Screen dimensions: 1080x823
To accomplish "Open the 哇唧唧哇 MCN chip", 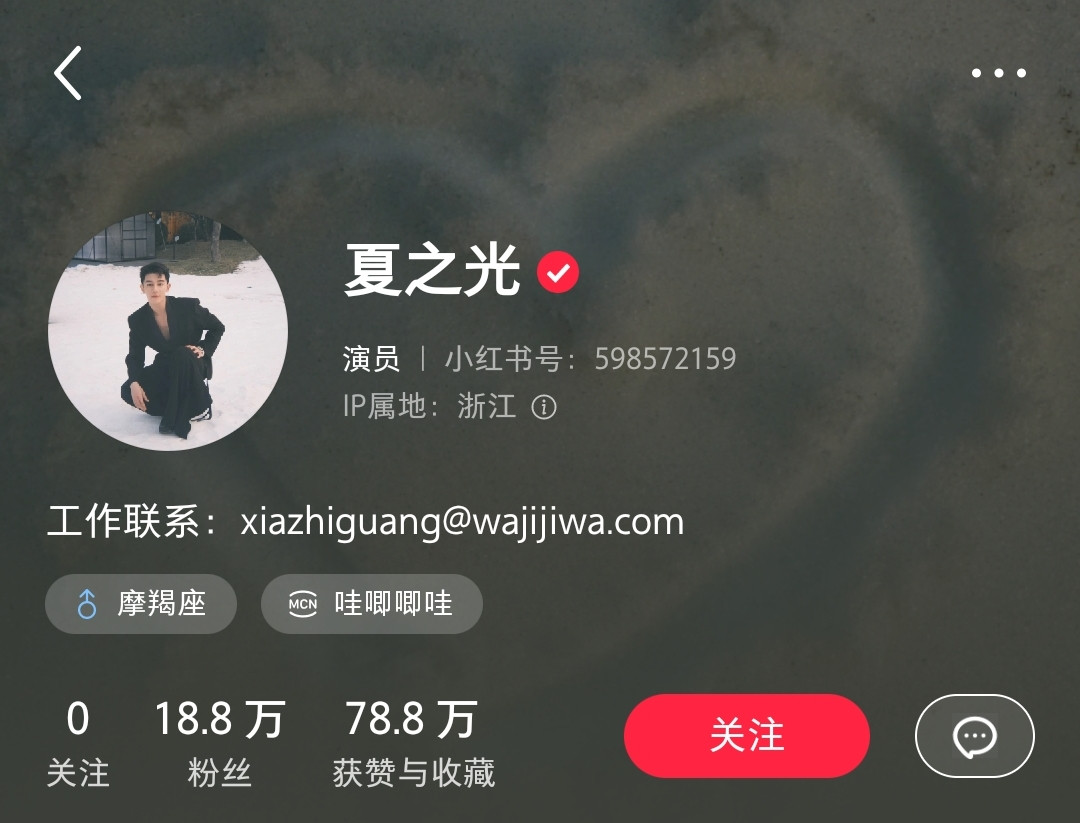I will click(x=372, y=604).
